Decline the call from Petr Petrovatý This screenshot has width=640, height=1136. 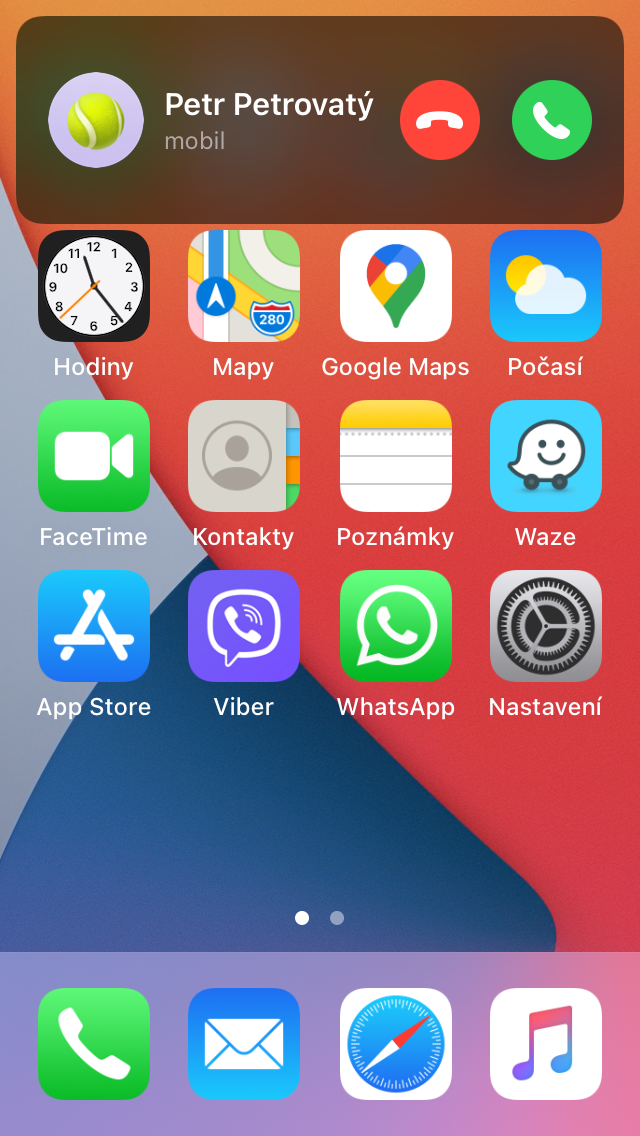point(440,120)
